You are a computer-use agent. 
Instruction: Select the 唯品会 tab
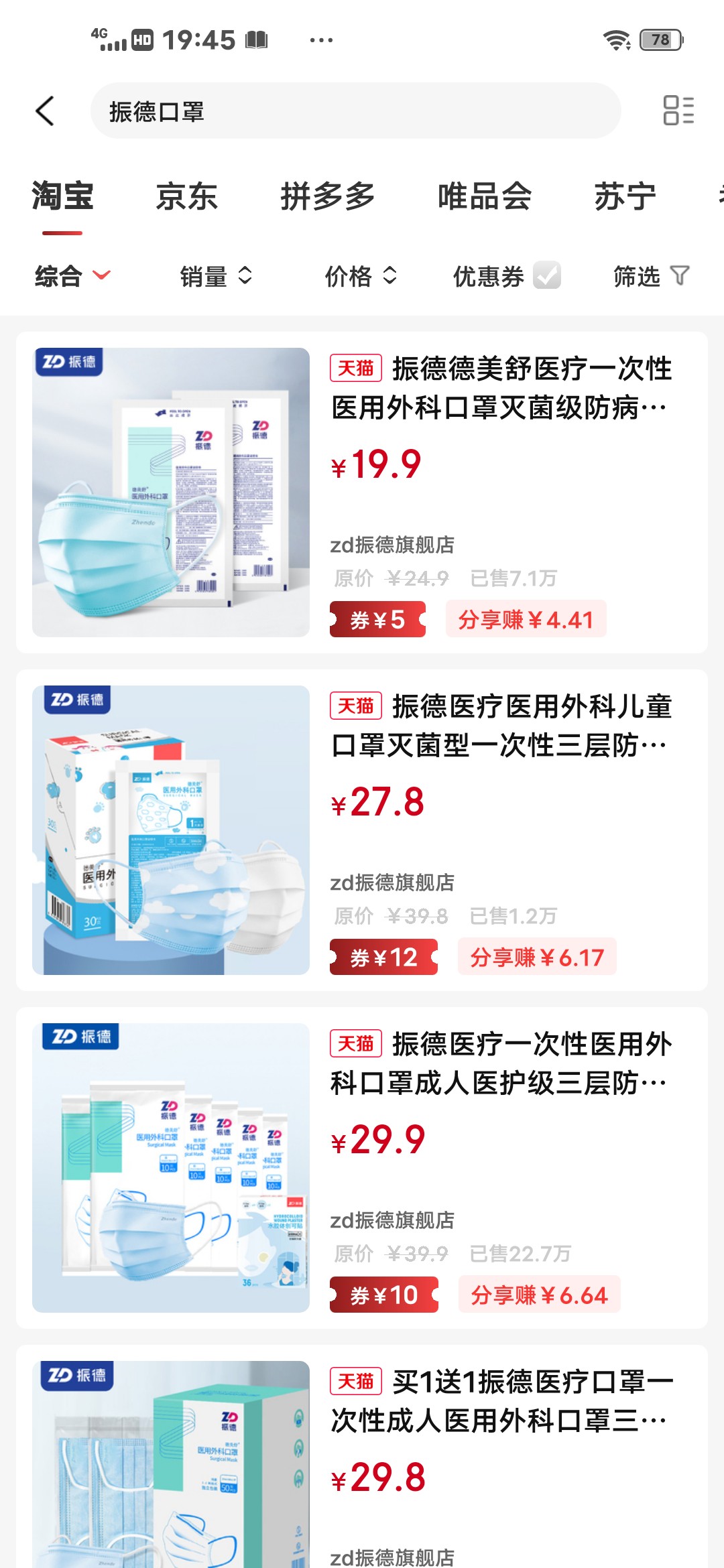tap(485, 197)
